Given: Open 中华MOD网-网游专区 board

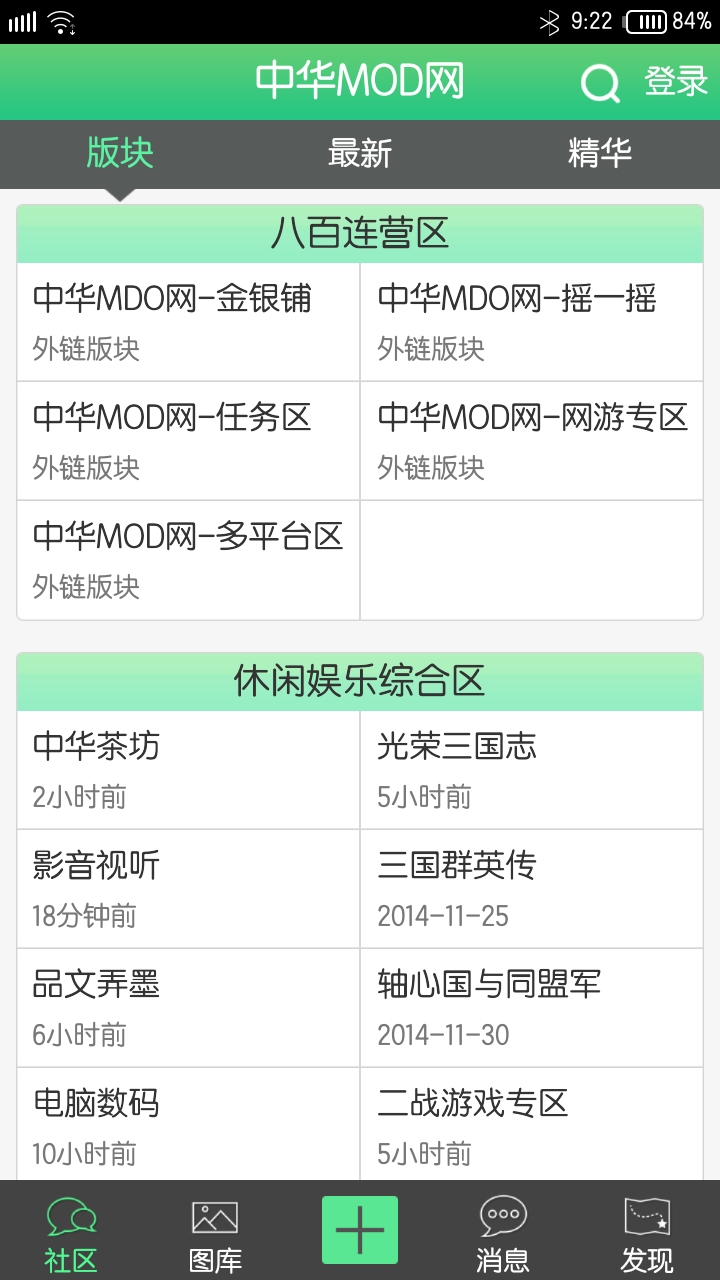Looking at the screenshot, I should 532,440.
